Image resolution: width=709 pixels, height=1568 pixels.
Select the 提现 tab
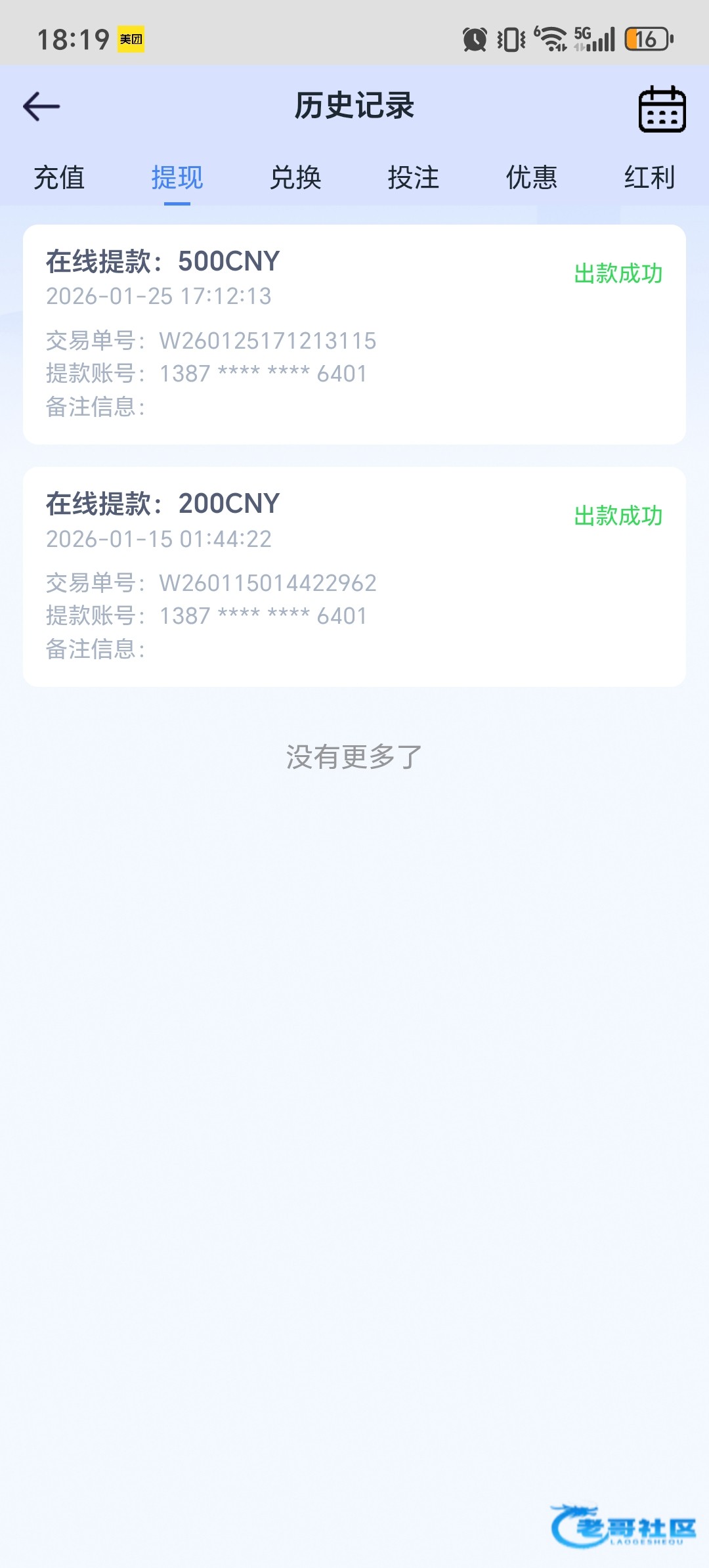click(x=177, y=177)
